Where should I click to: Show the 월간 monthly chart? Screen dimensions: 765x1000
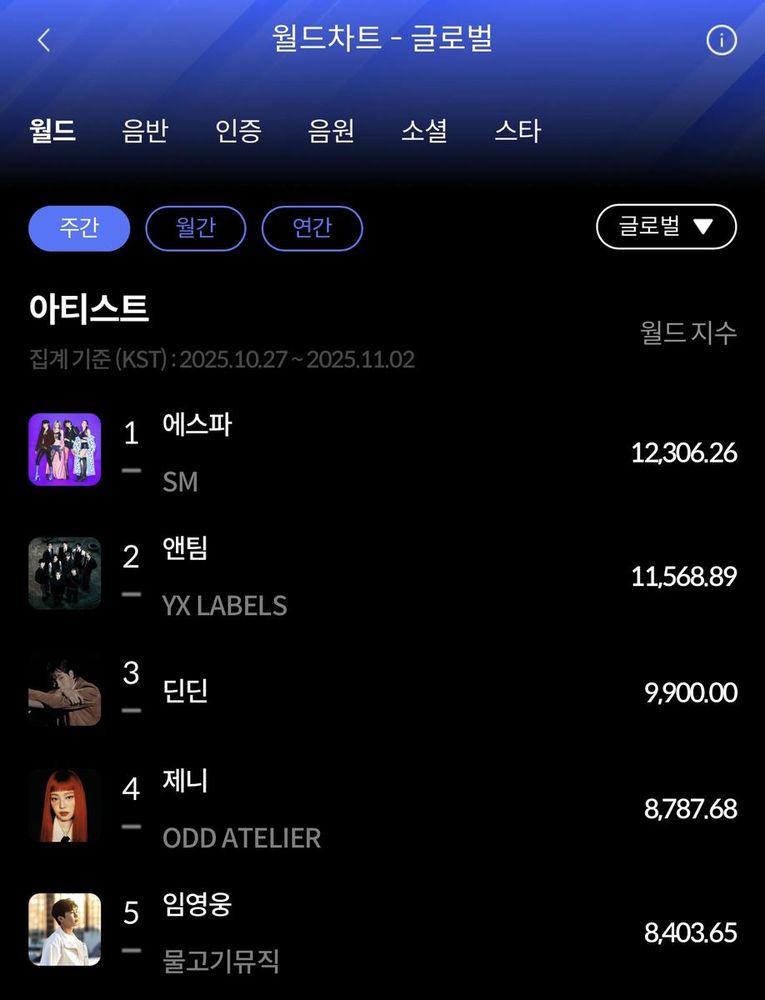(195, 228)
